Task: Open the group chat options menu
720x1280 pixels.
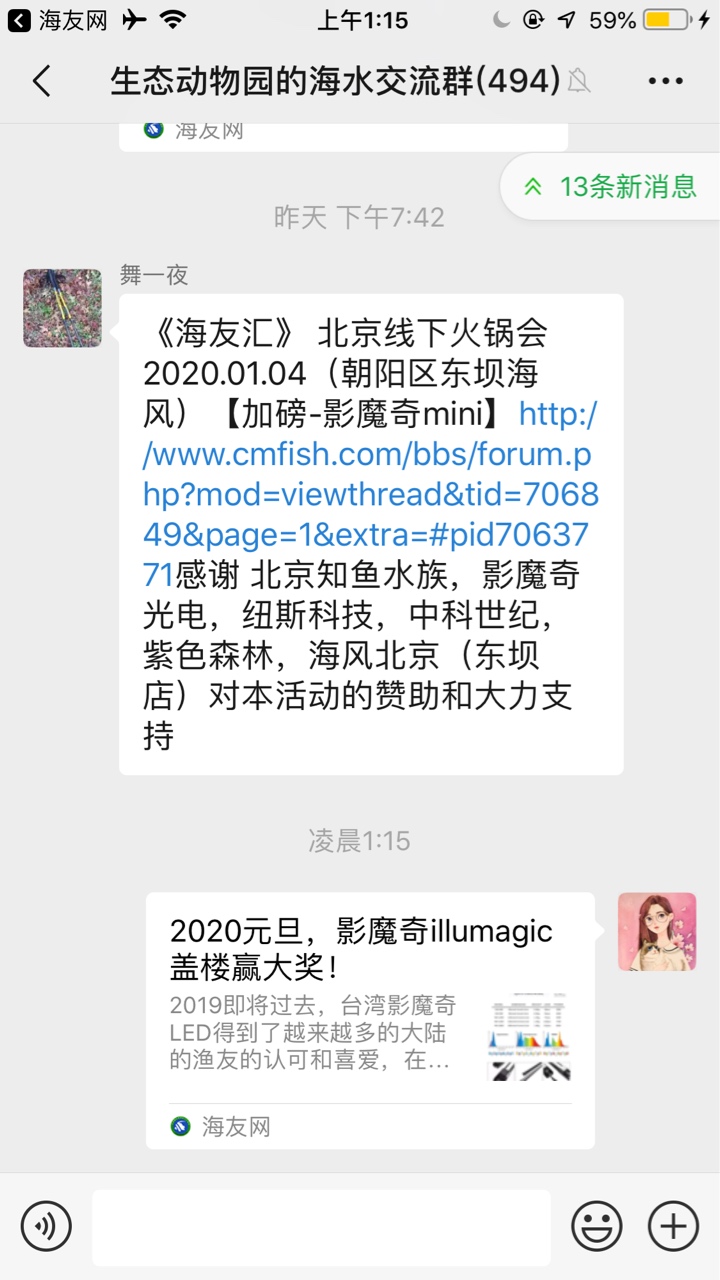Action: point(665,81)
